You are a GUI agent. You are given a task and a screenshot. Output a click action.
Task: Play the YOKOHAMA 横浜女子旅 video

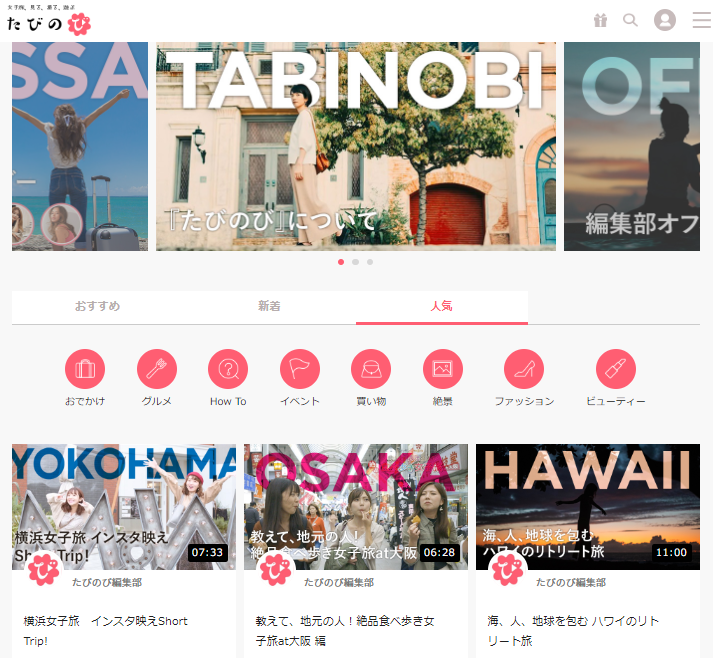coord(124,506)
